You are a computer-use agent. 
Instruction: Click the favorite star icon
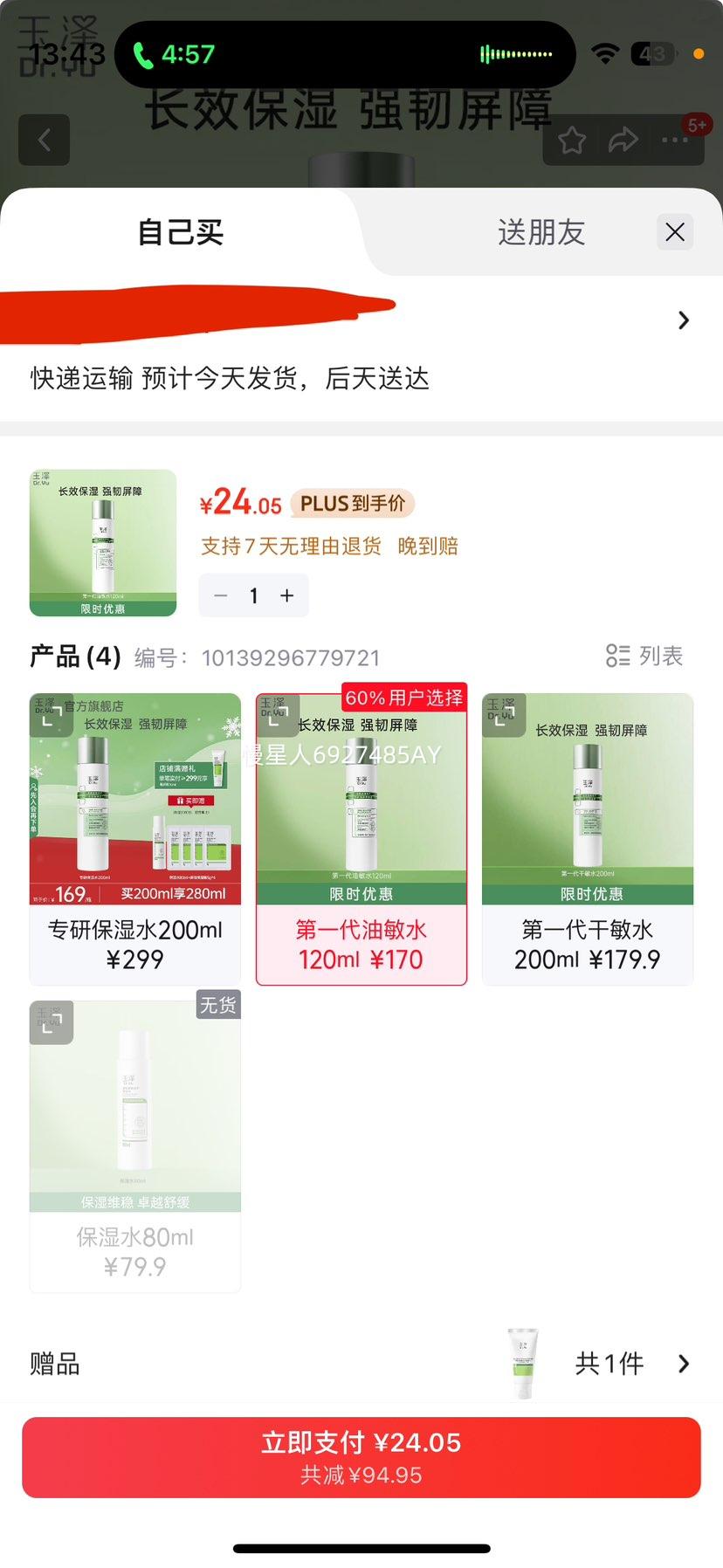572,140
